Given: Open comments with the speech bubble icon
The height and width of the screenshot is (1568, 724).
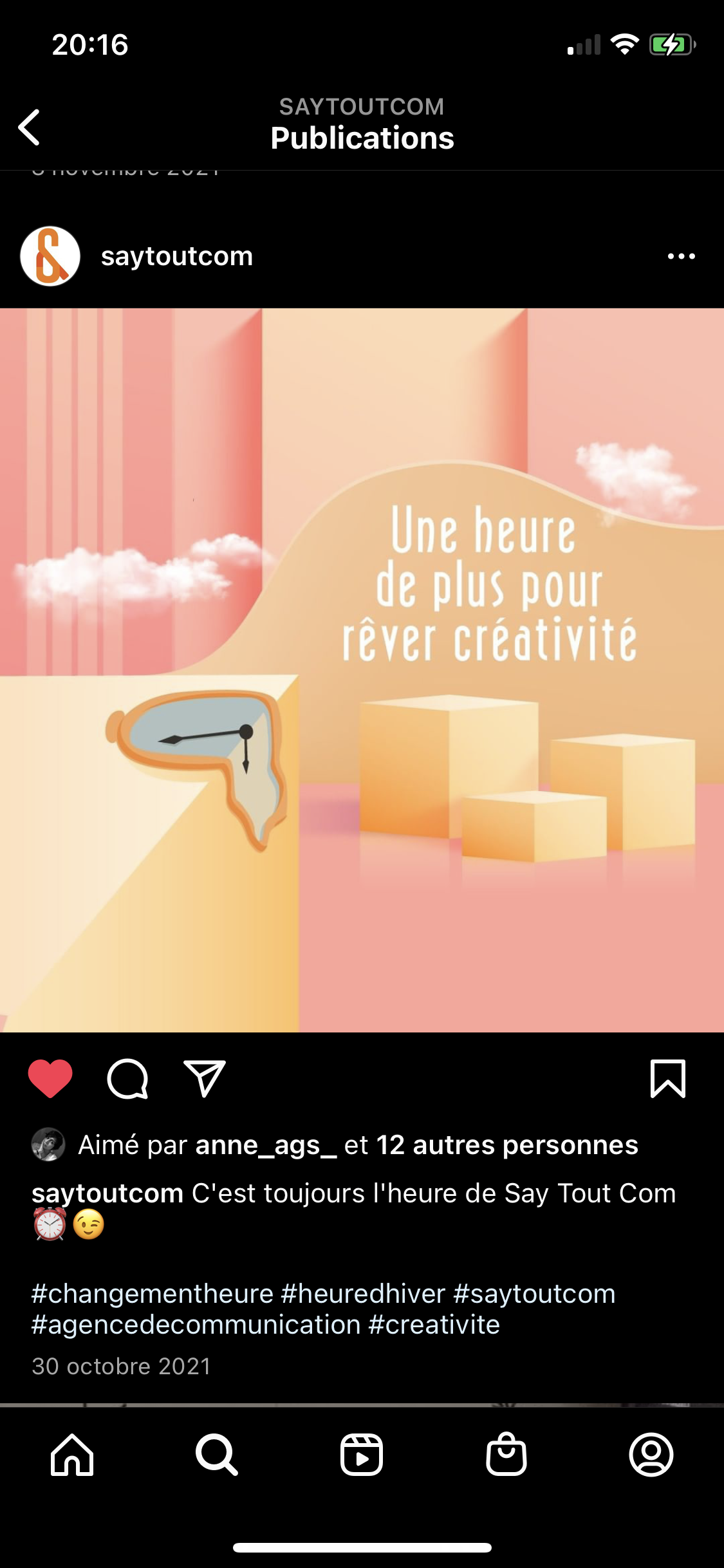Looking at the screenshot, I should [x=127, y=1079].
